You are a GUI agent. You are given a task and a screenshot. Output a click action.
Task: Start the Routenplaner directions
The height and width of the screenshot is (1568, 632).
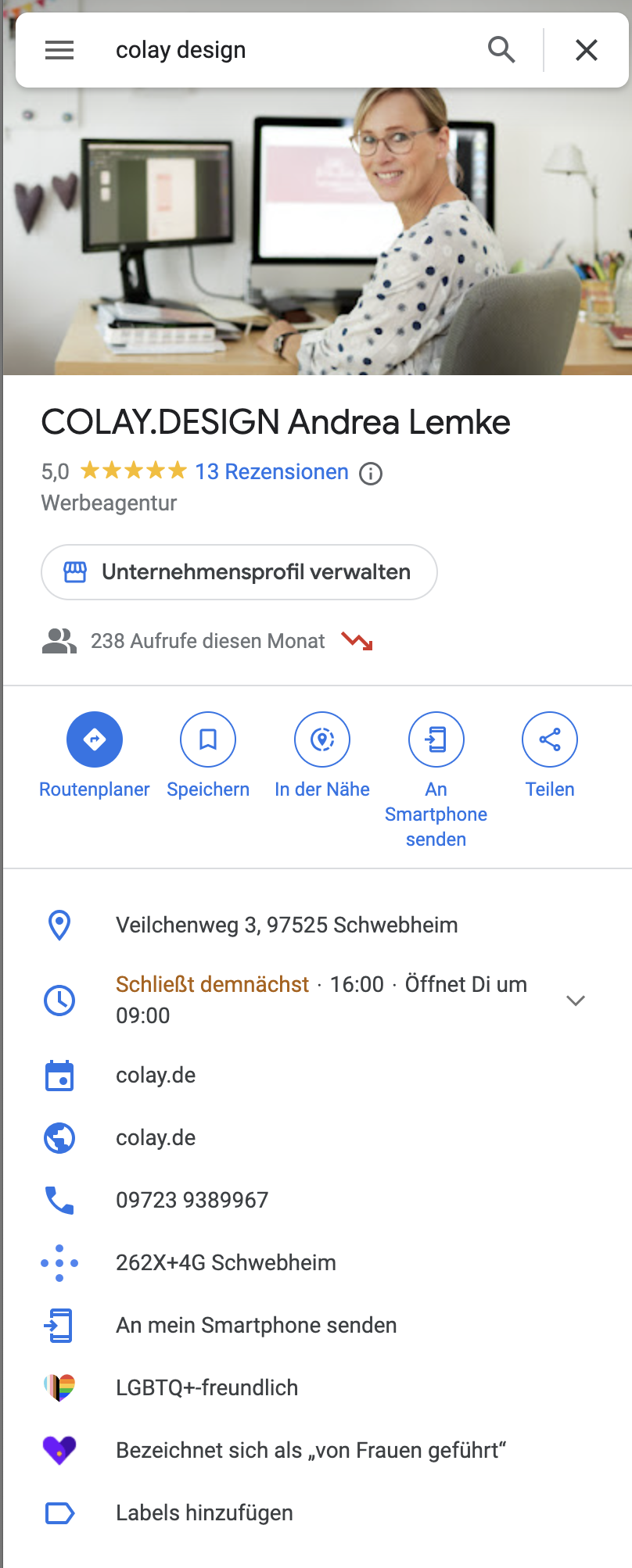point(95,739)
